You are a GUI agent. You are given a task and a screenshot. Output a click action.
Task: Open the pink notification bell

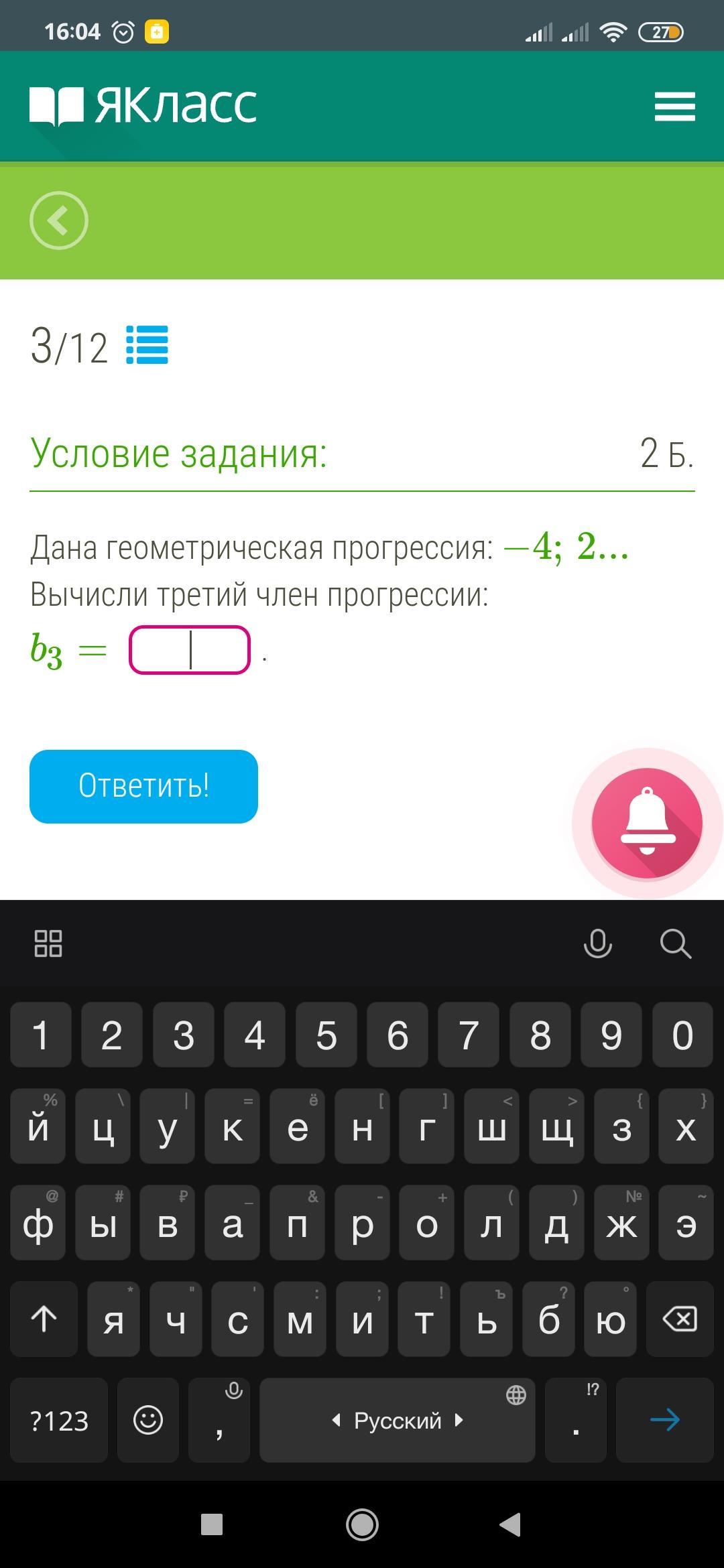(647, 823)
